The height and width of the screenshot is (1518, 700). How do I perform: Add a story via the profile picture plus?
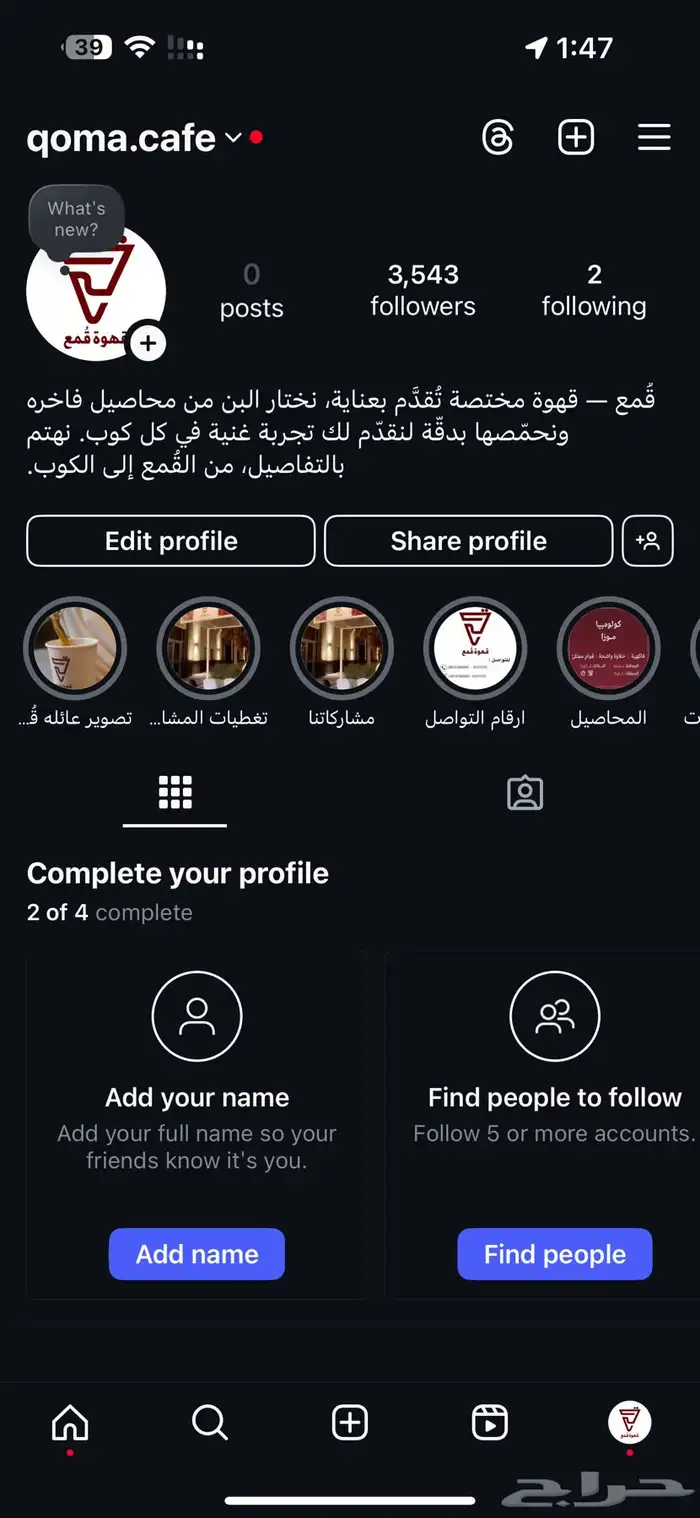148,343
